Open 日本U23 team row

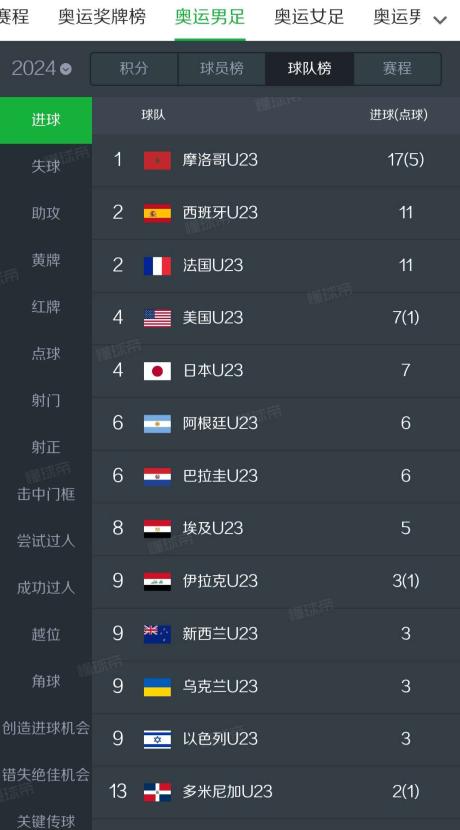[276, 371]
